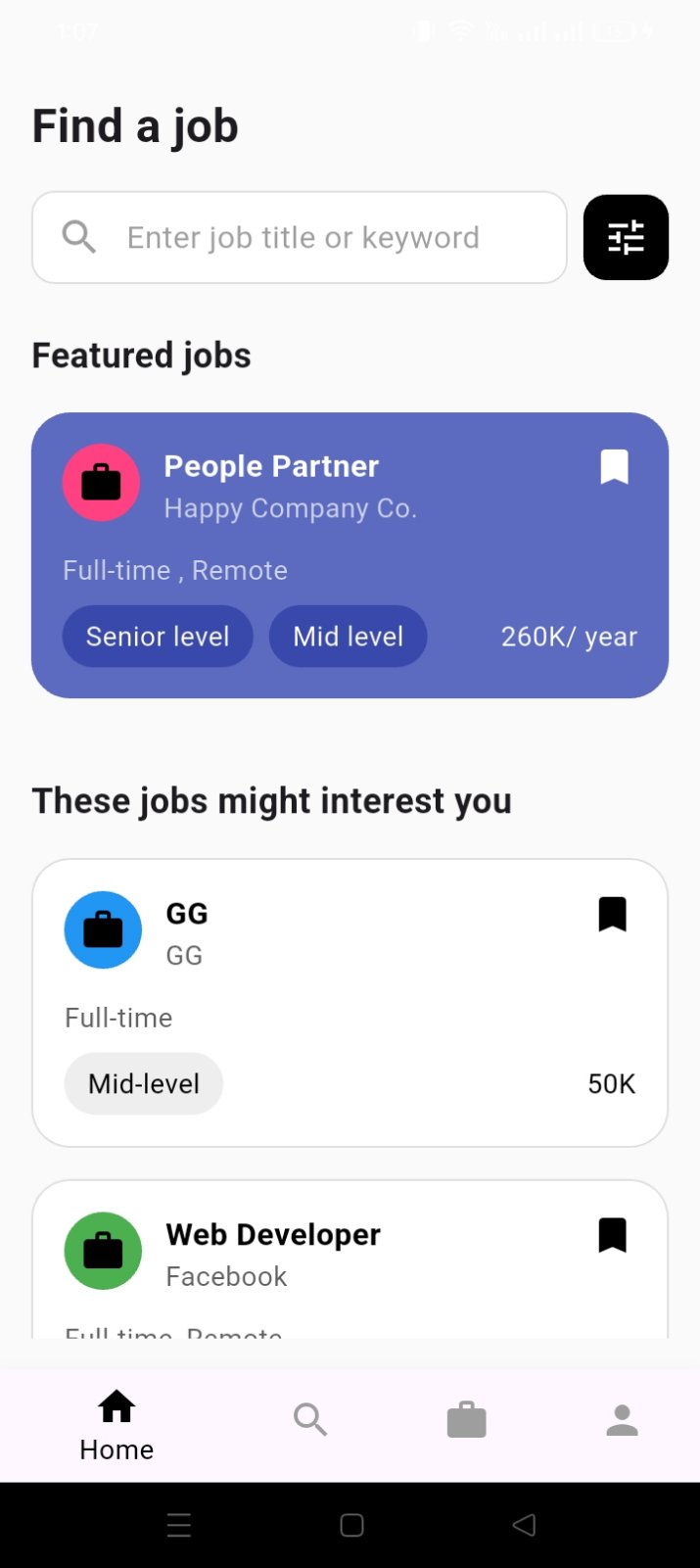View the GG job listing
The width and height of the screenshot is (700, 1568).
[350, 1002]
